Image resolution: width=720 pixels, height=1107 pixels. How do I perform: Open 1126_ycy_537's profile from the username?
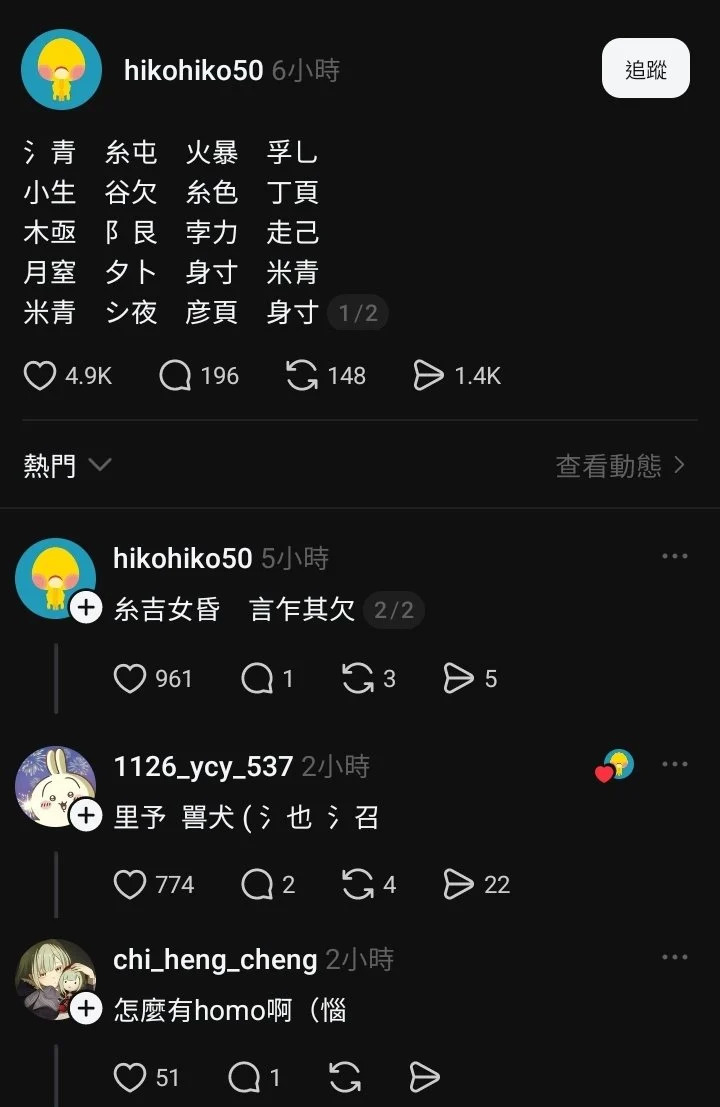(x=203, y=767)
